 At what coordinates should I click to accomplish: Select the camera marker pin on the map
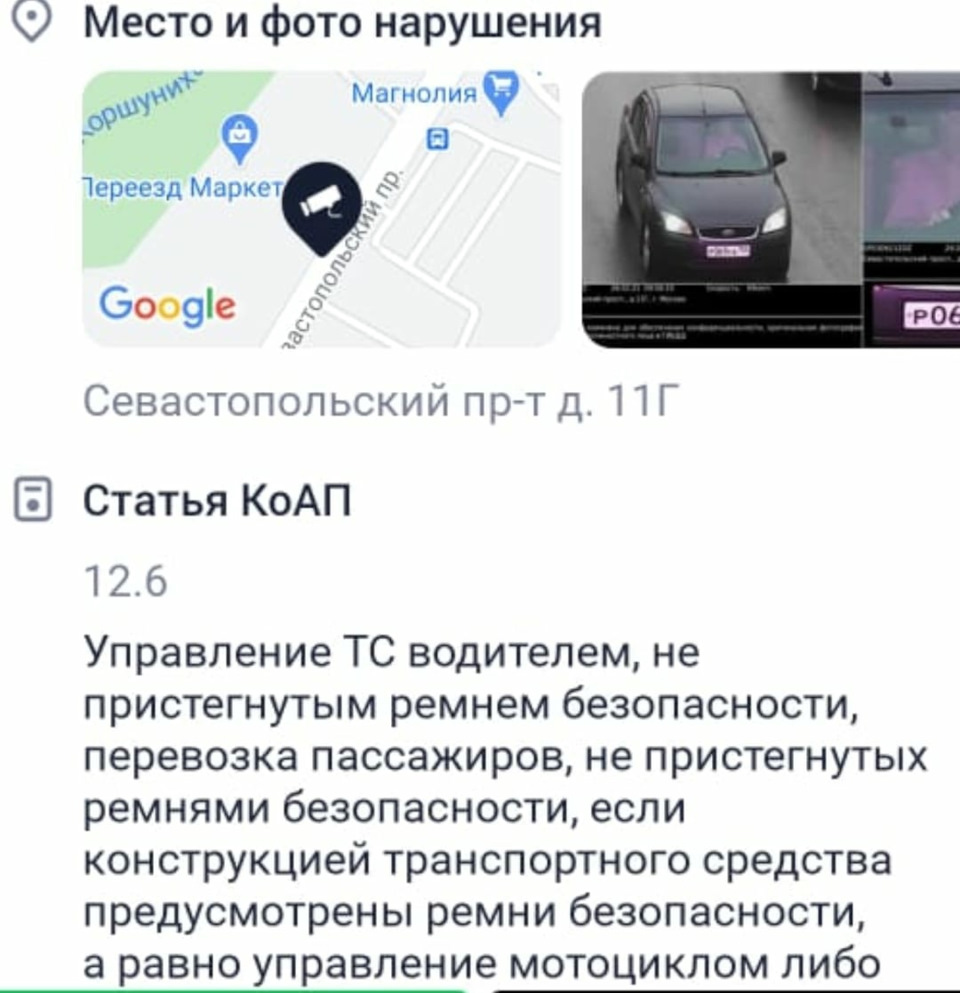pos(323,200)
